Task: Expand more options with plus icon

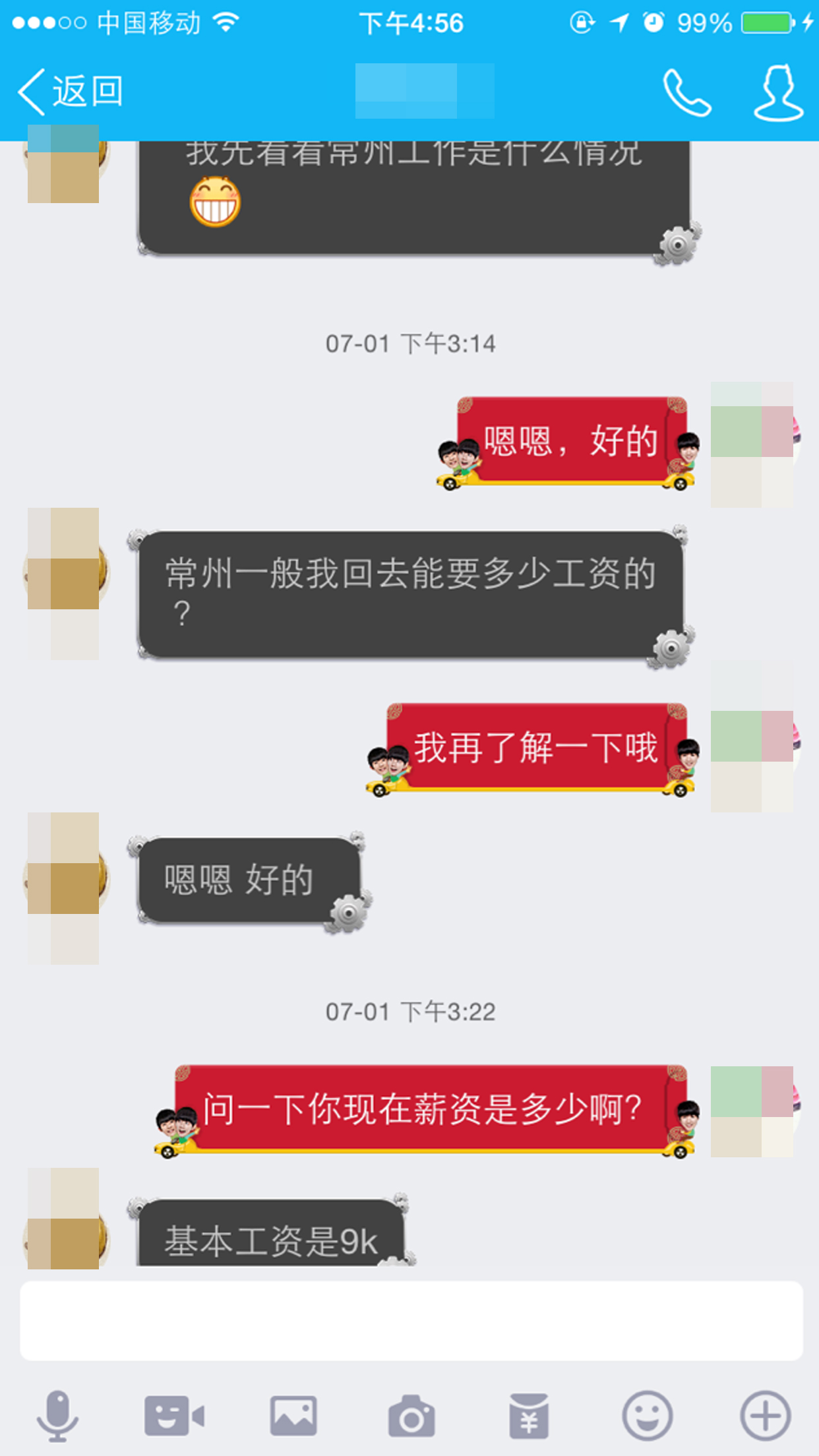Action: coord(765,1416)
